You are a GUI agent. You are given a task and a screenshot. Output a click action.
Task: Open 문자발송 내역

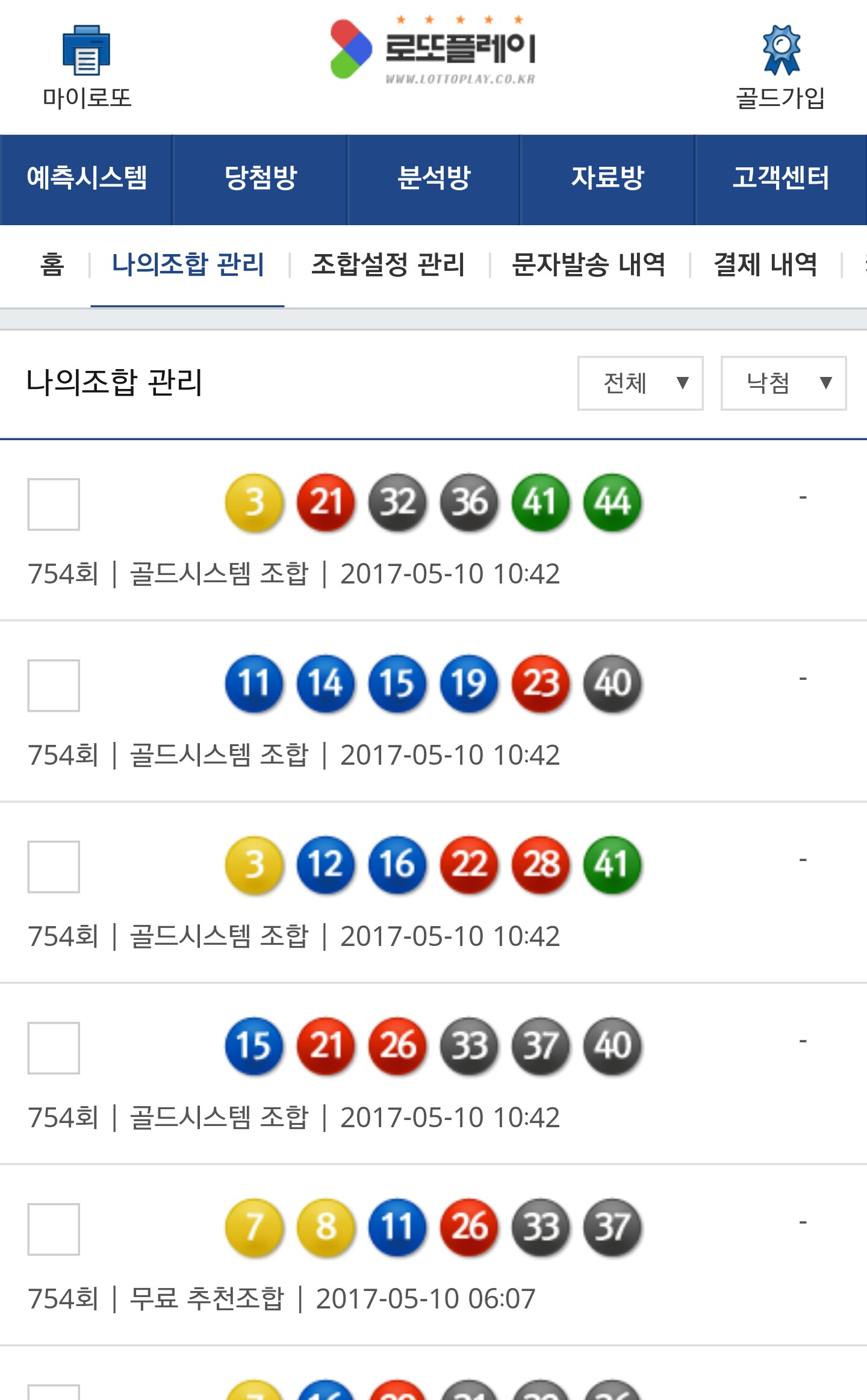pyautogui.click(x=588, y=264)
